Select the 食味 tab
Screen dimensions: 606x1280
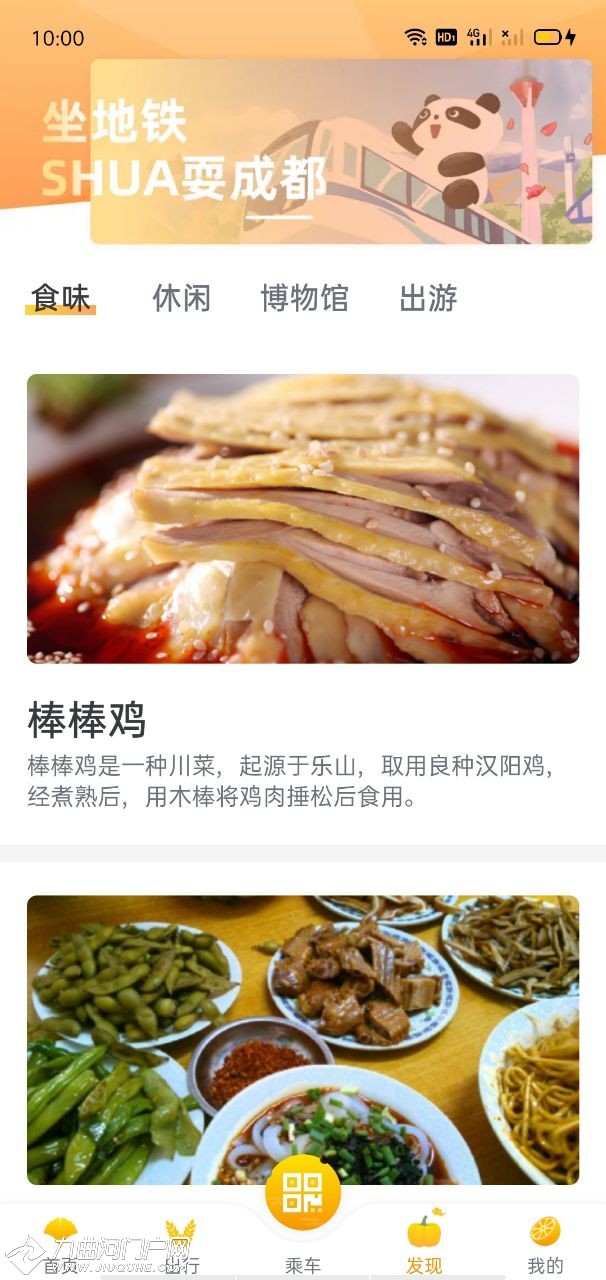[61, 298]
